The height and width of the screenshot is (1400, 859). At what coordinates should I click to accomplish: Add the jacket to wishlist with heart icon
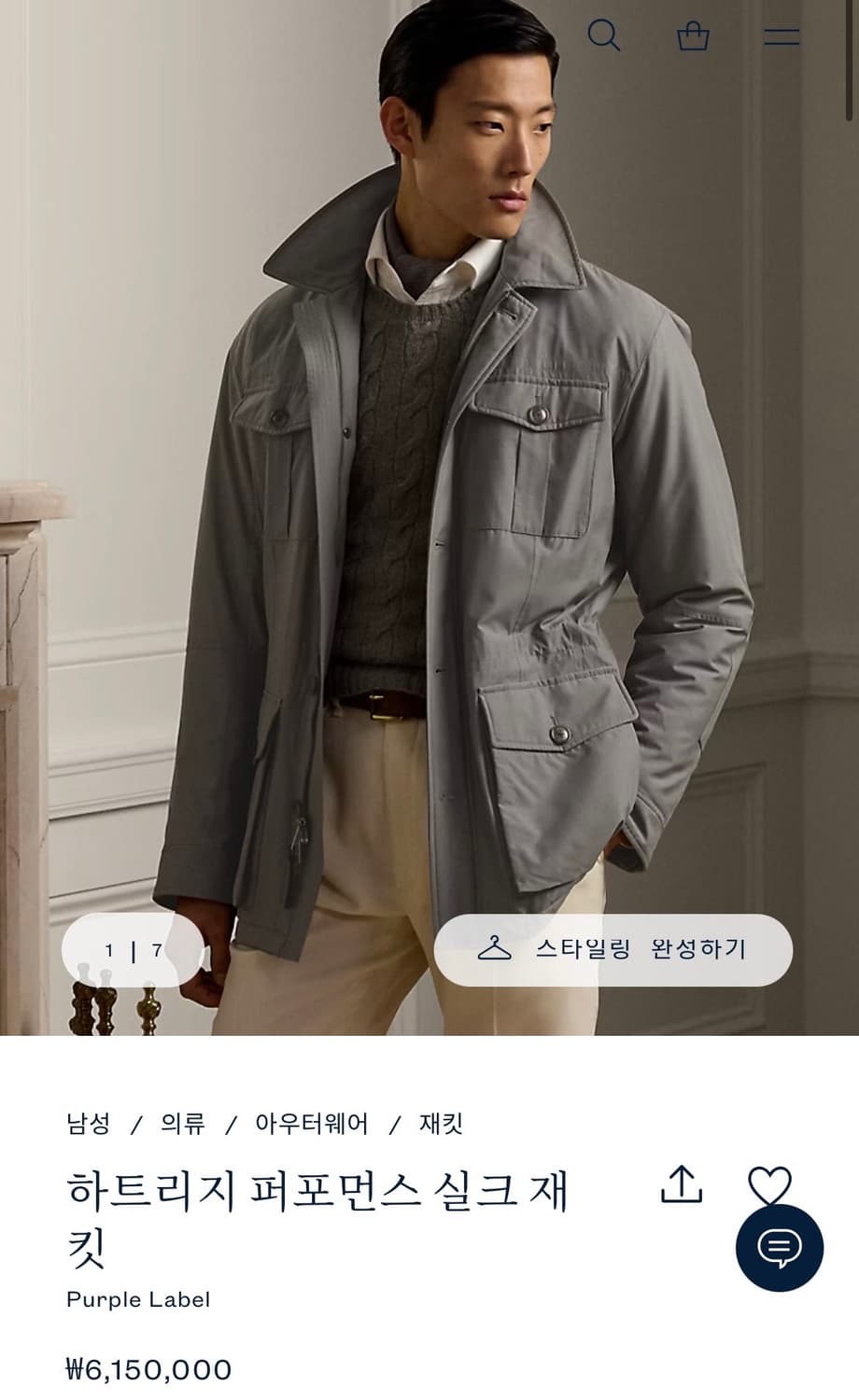(769, 1186)
